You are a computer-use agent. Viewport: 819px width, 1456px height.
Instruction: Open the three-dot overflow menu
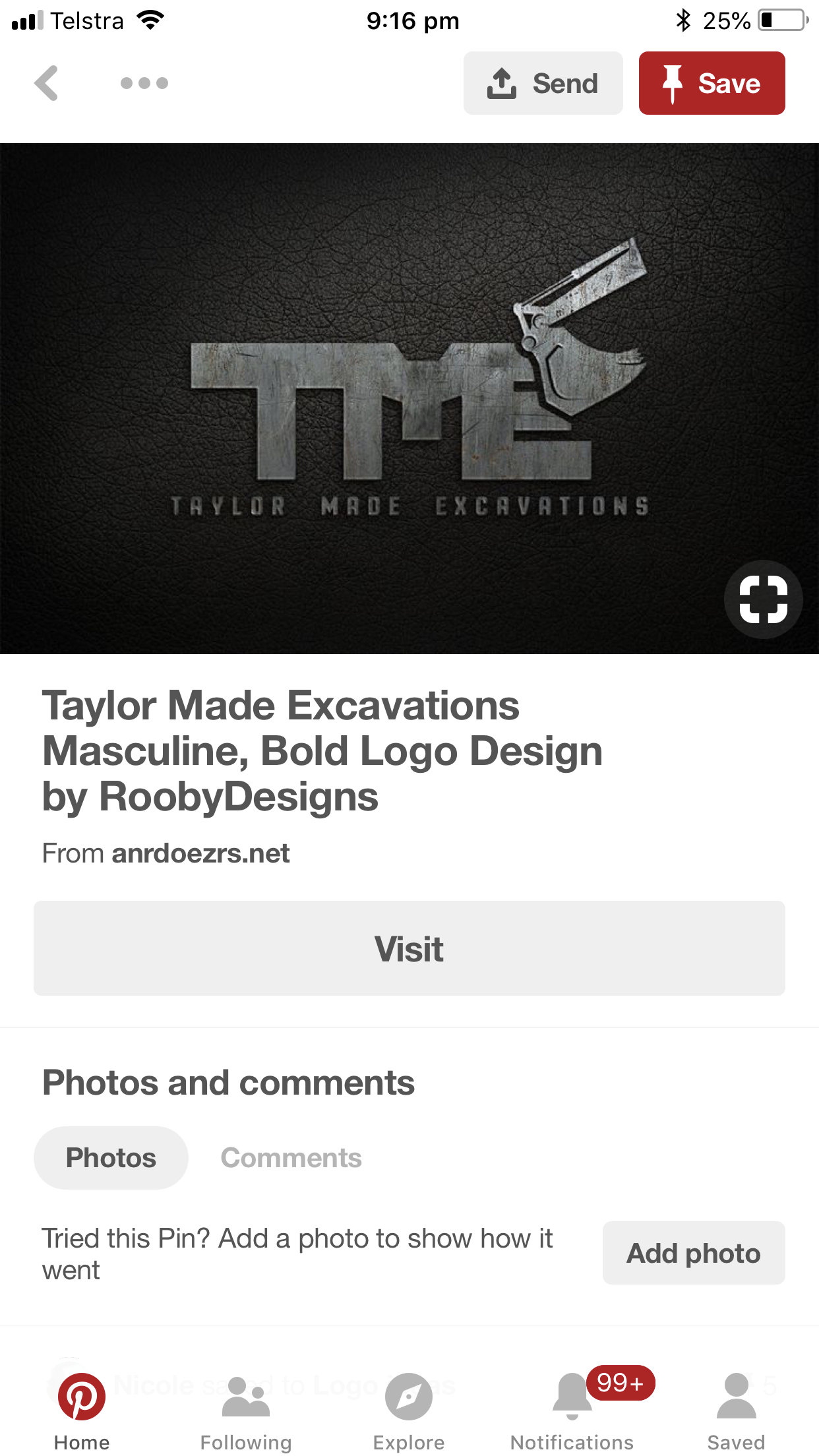click(x=144, y=83)
